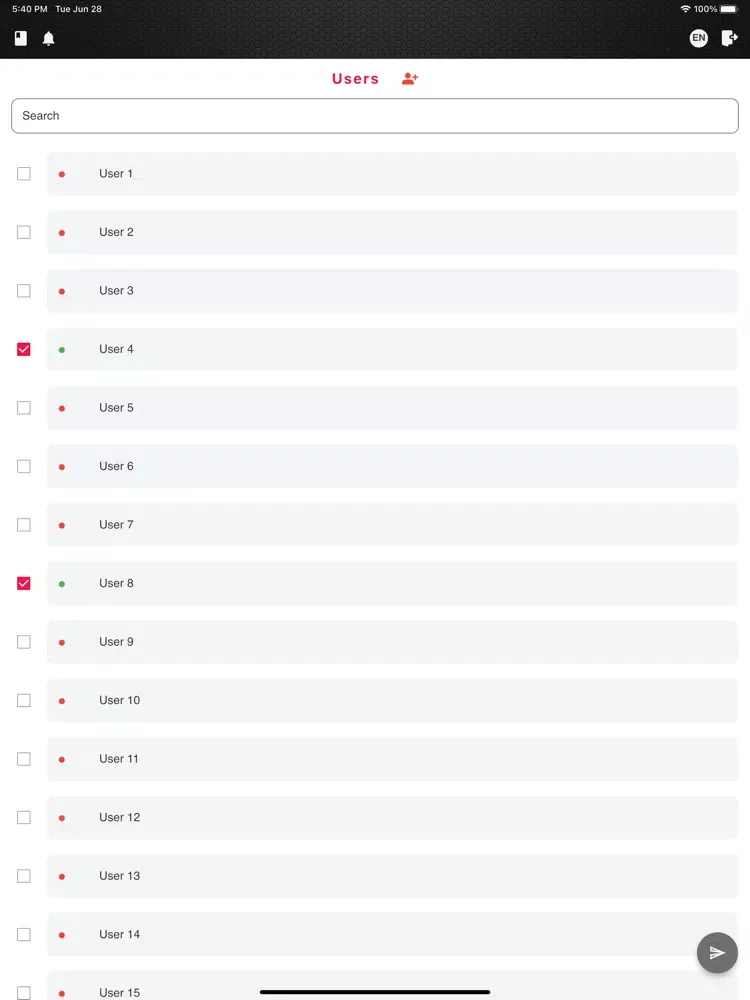The image size is (750, 1000).
Task: Open the notifications bell
Action: coord(48,39)
